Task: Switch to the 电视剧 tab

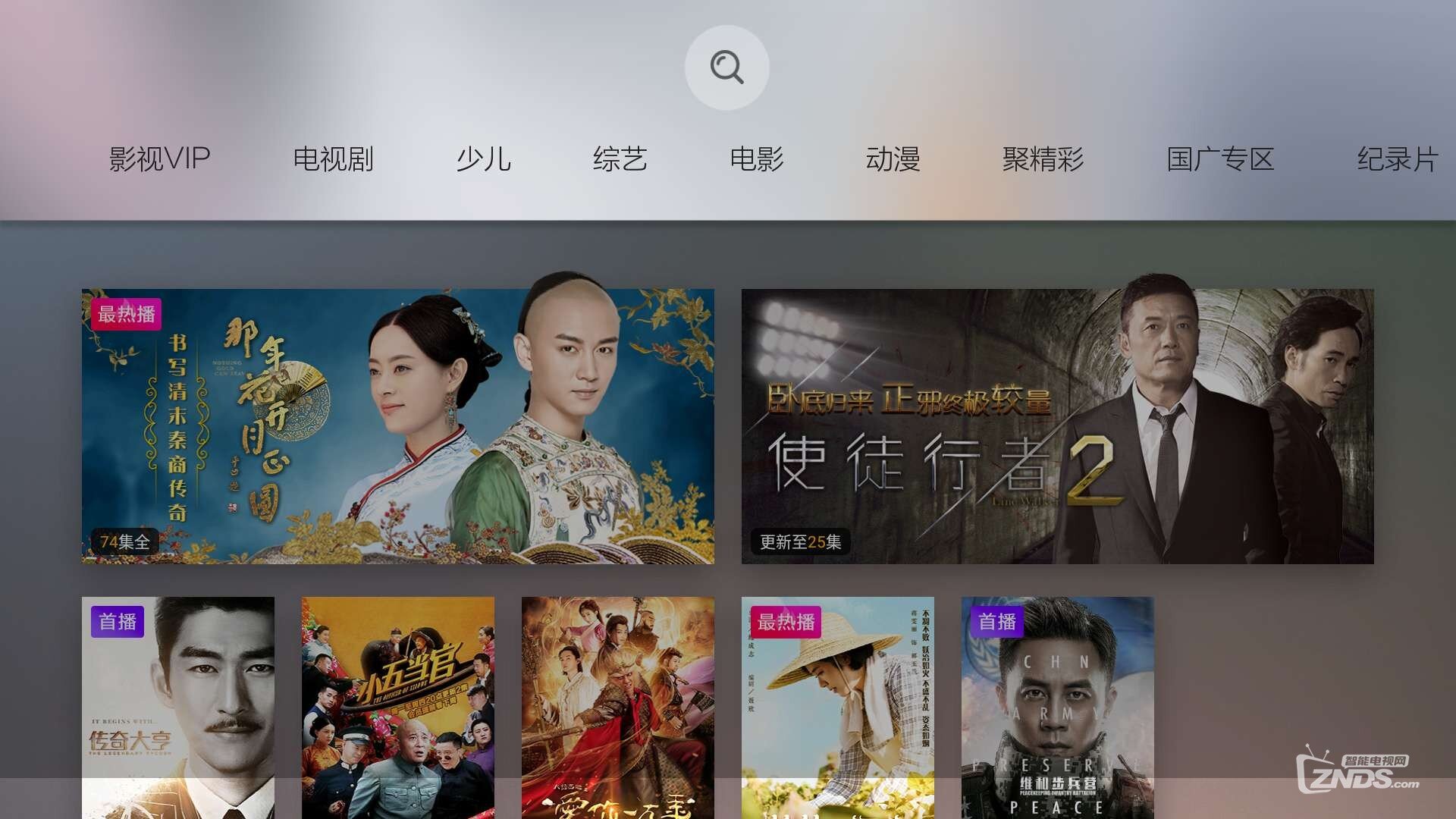Action: point(333,159)
